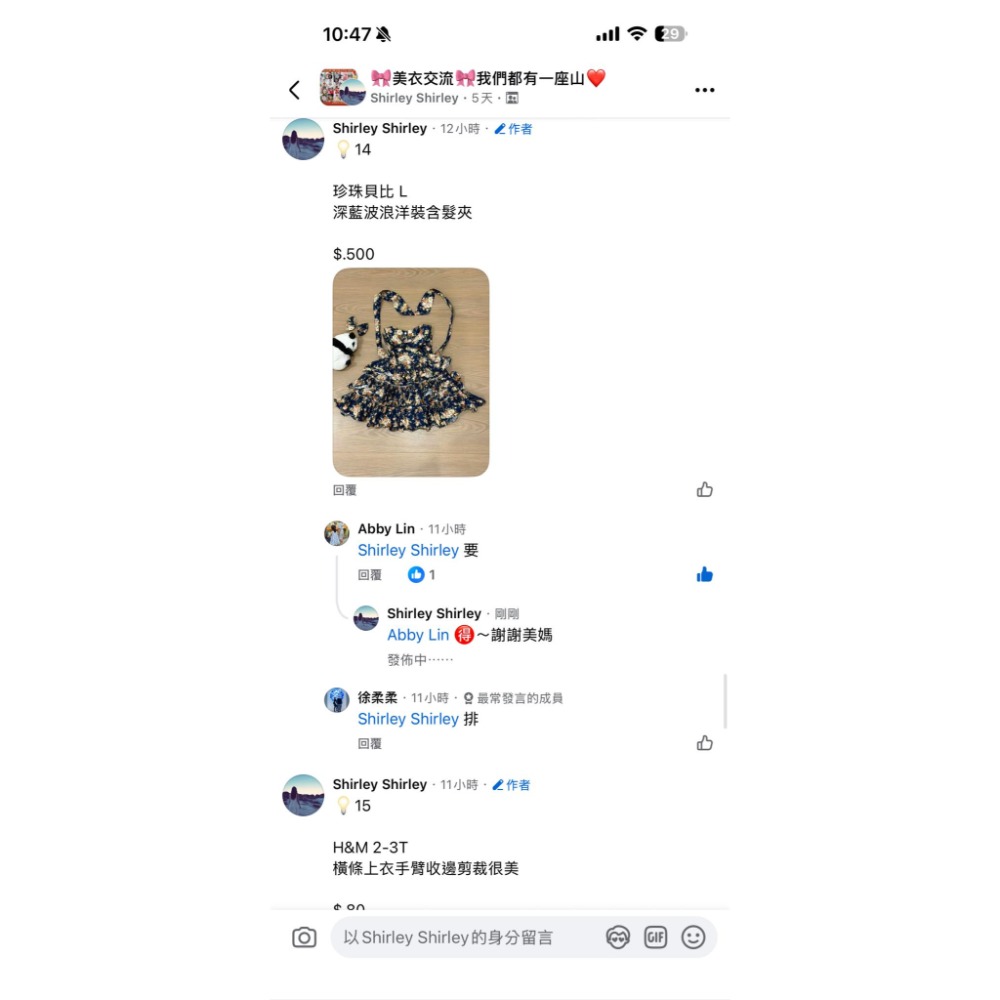Focus the 以Shirley Shirley的身分留言 comment field
This screenshot has width=1000, height=1000.
[460, 938]
